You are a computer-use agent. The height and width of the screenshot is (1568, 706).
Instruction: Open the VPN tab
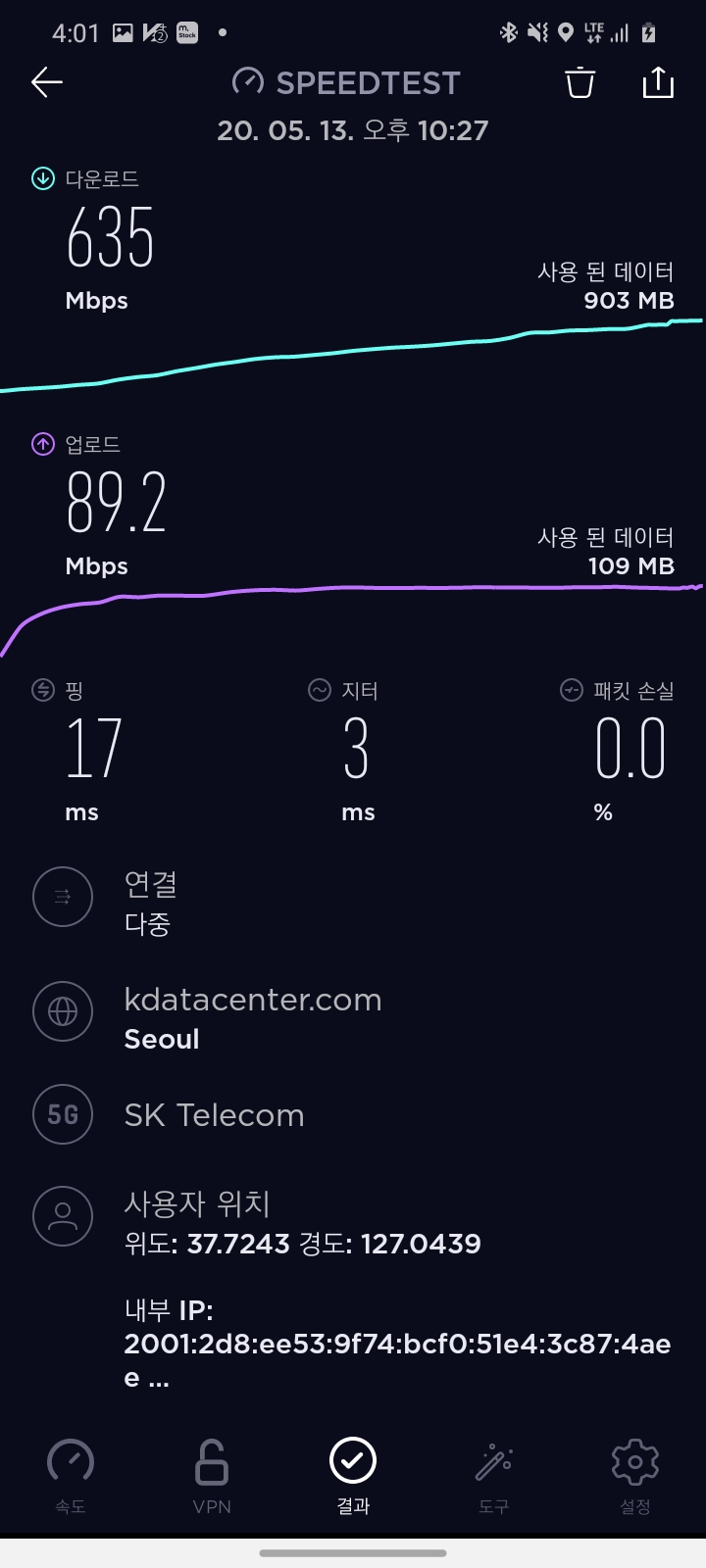click(212, 1476)
